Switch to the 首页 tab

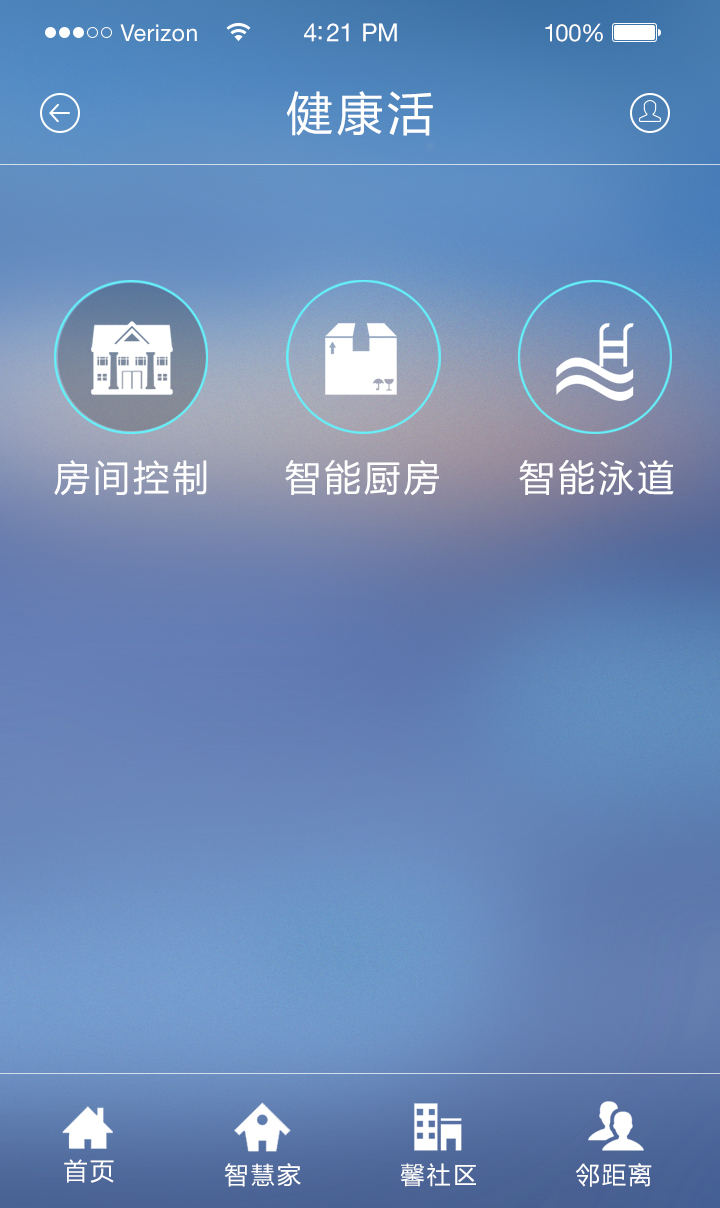tap(89, 1143)
